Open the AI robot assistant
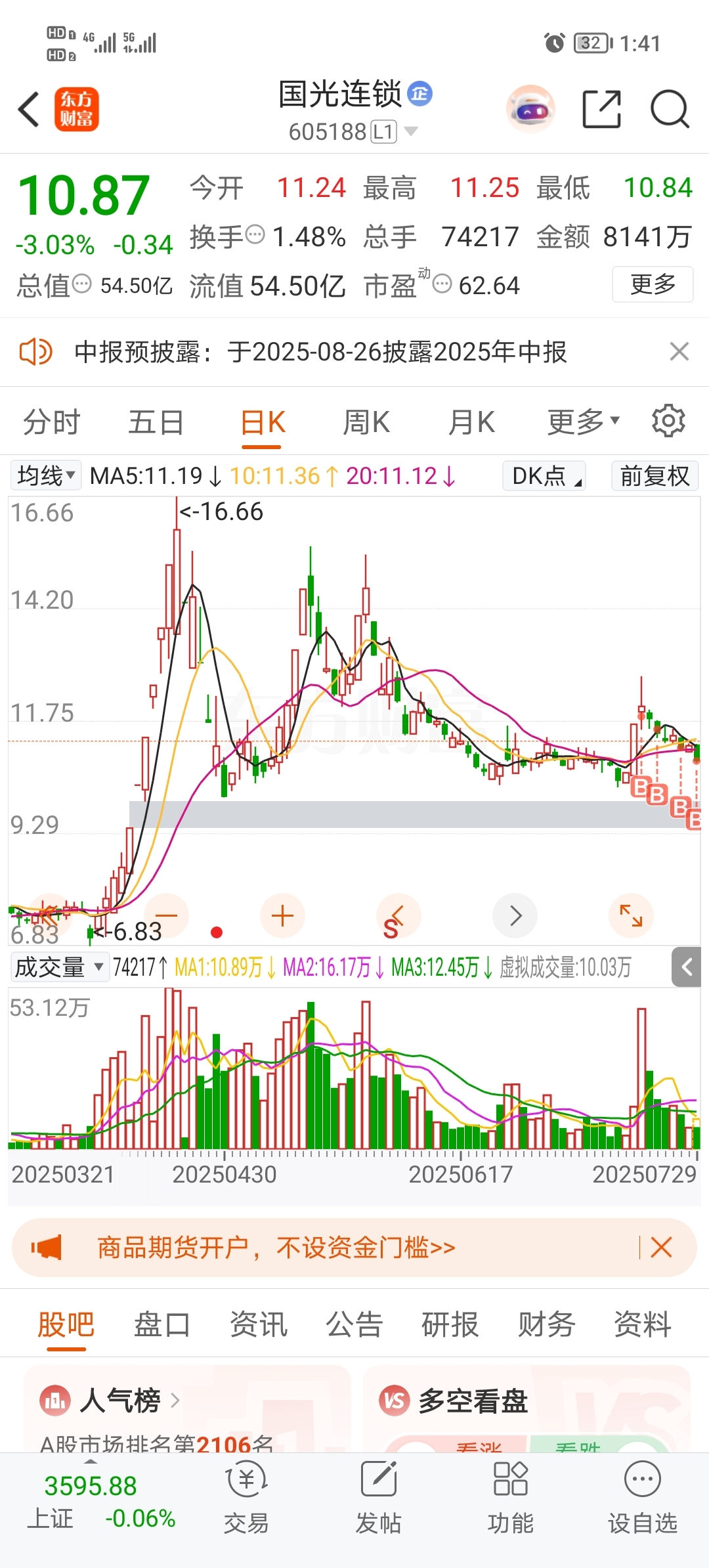The width and height of the screenshot is (709, 1568). click(530, 109)
